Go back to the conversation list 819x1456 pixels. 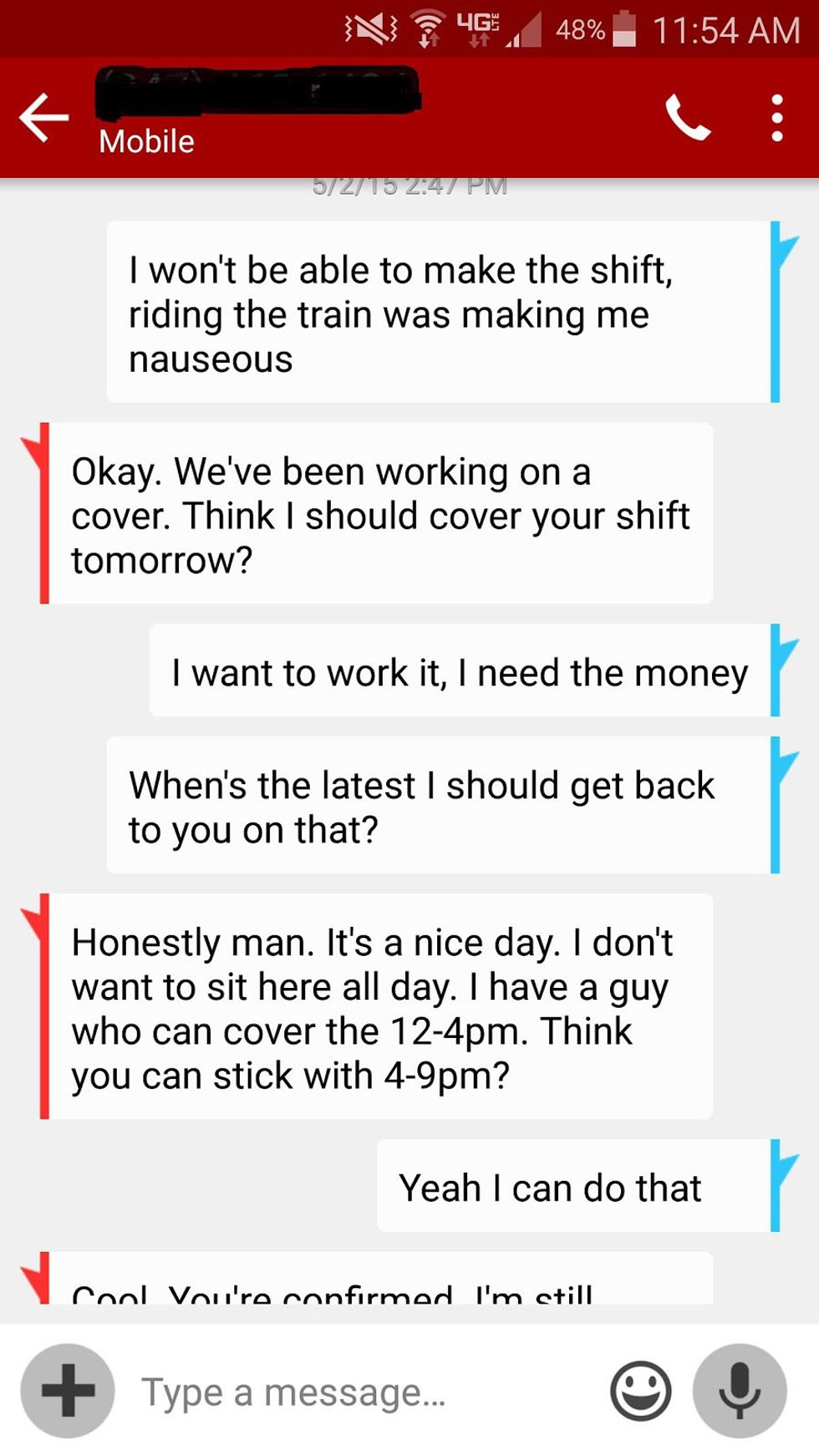coord(43,117)
